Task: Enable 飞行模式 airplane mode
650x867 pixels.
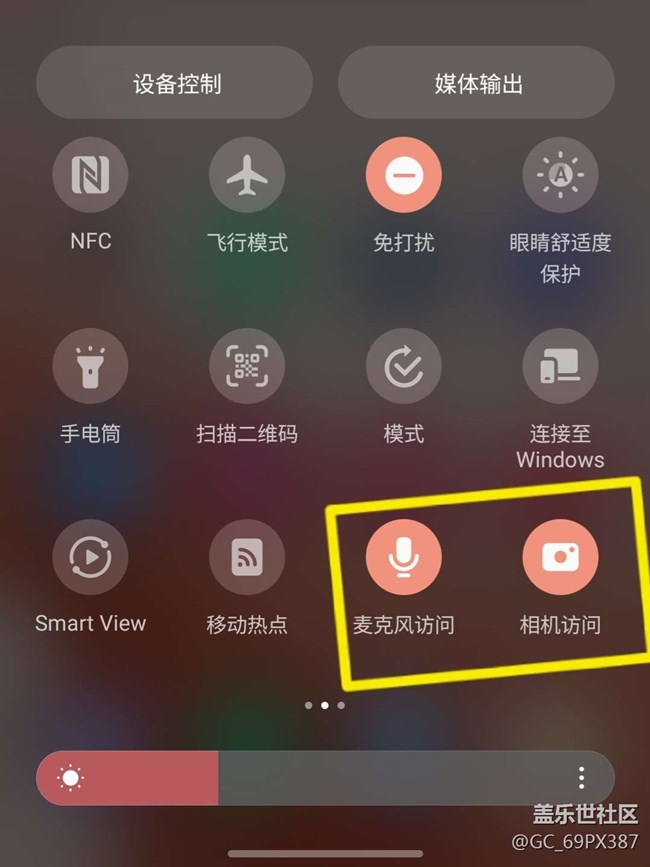Action: tap(247, 175)
